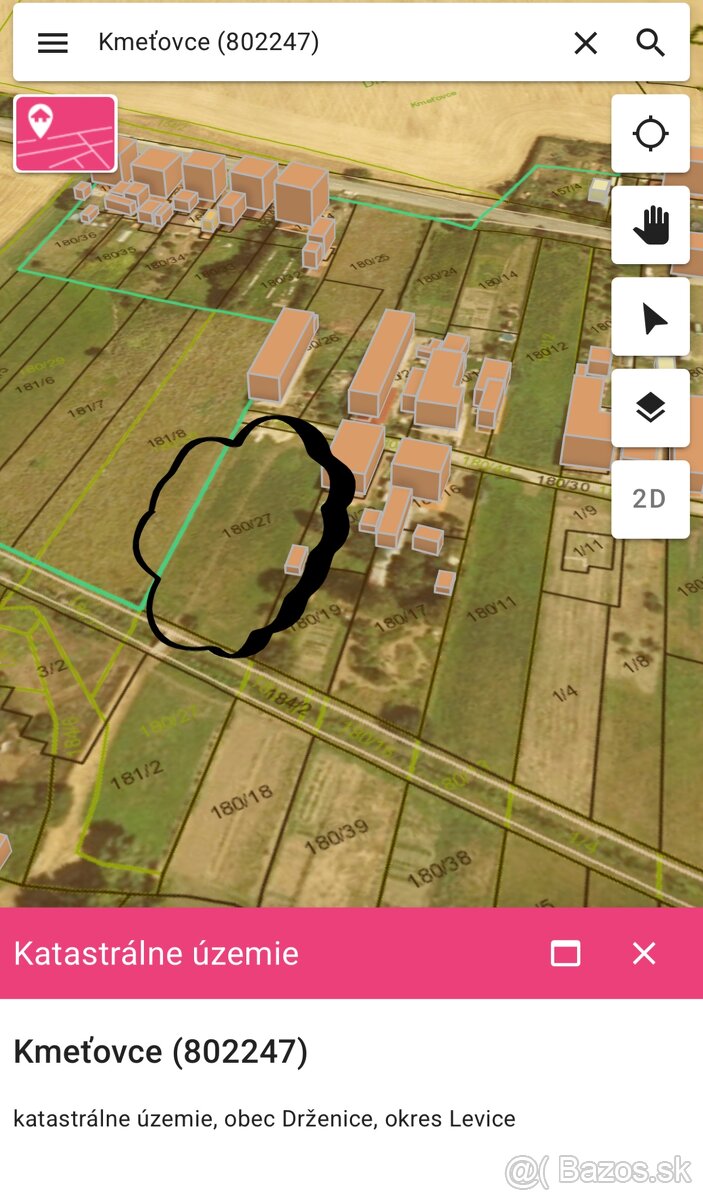Select the arrow pointer tool
The image size is (703, 1200).
pos(650,318)
